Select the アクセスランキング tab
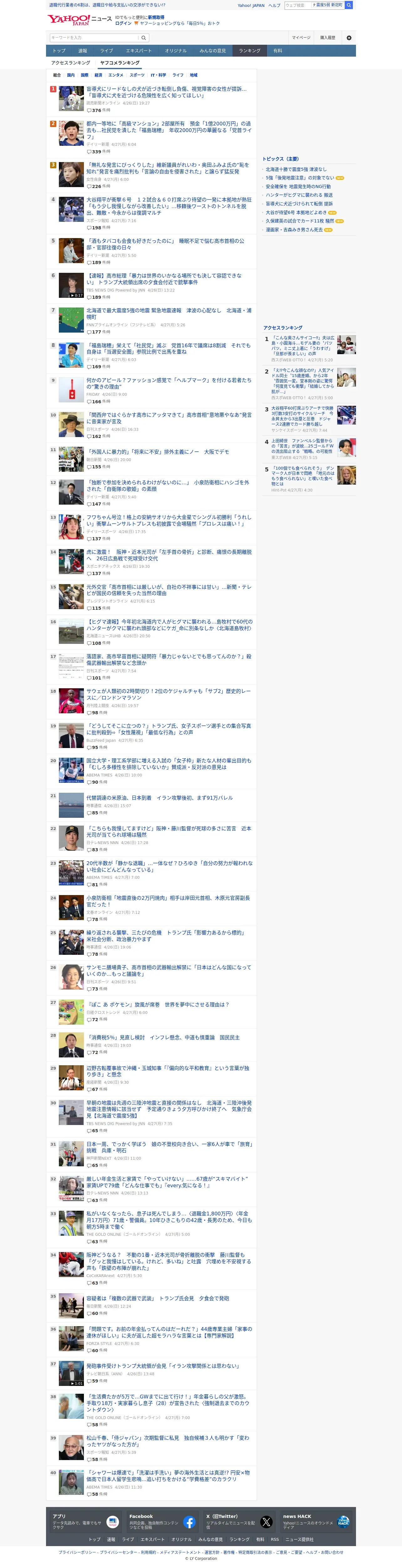 click(x=71, y=63)
